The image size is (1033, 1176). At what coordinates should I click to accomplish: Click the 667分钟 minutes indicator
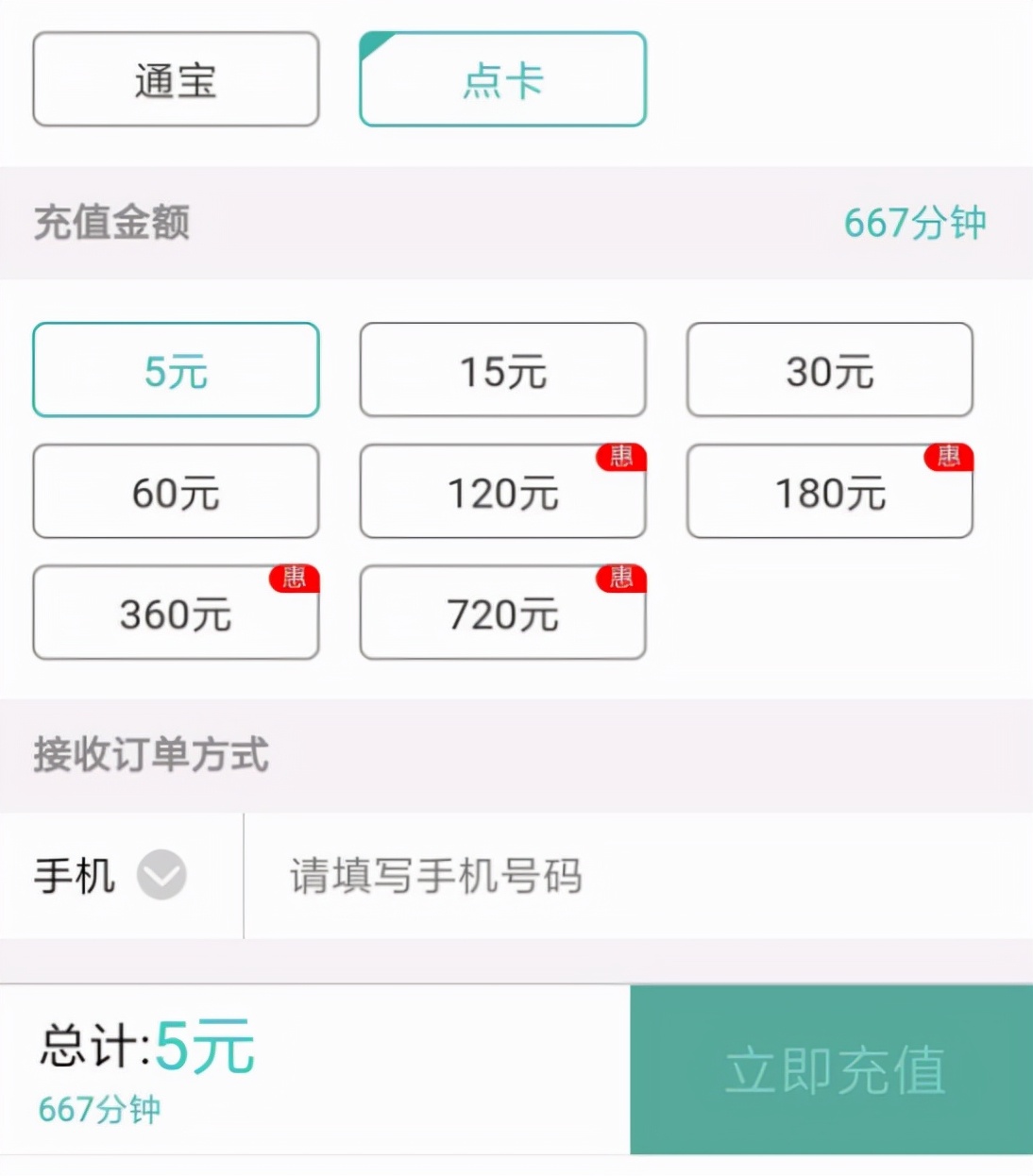pos(914,223)
